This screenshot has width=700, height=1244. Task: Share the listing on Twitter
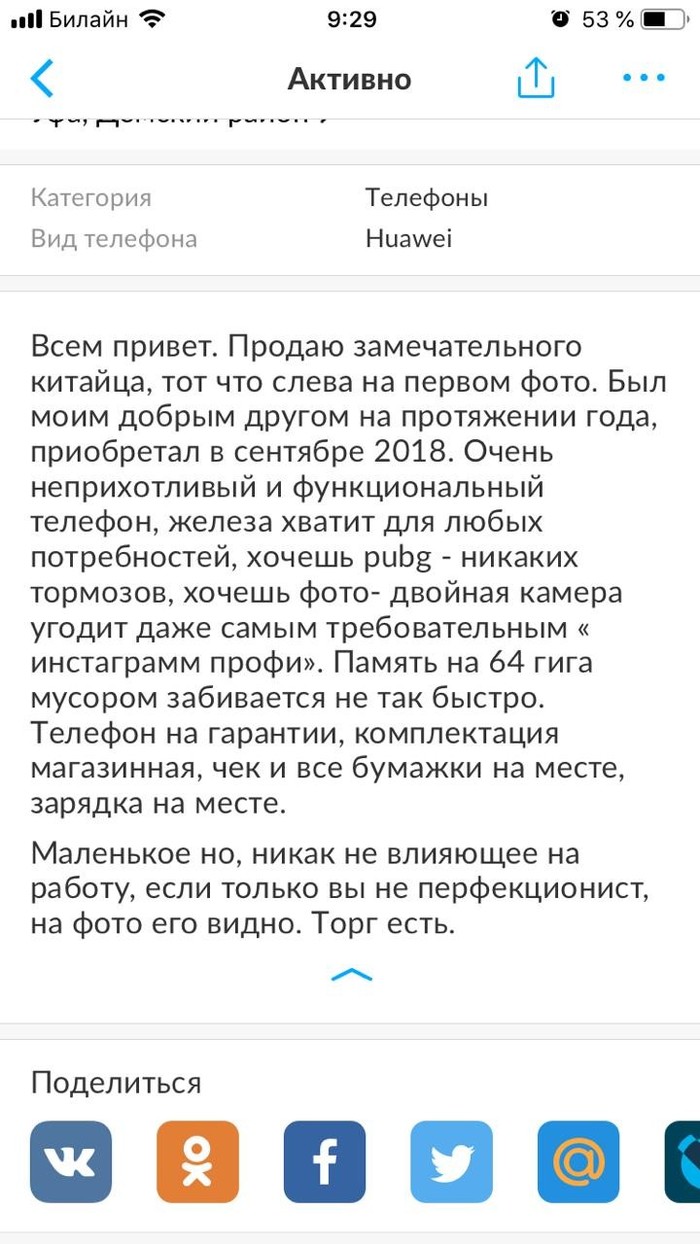coord(452,1161)
